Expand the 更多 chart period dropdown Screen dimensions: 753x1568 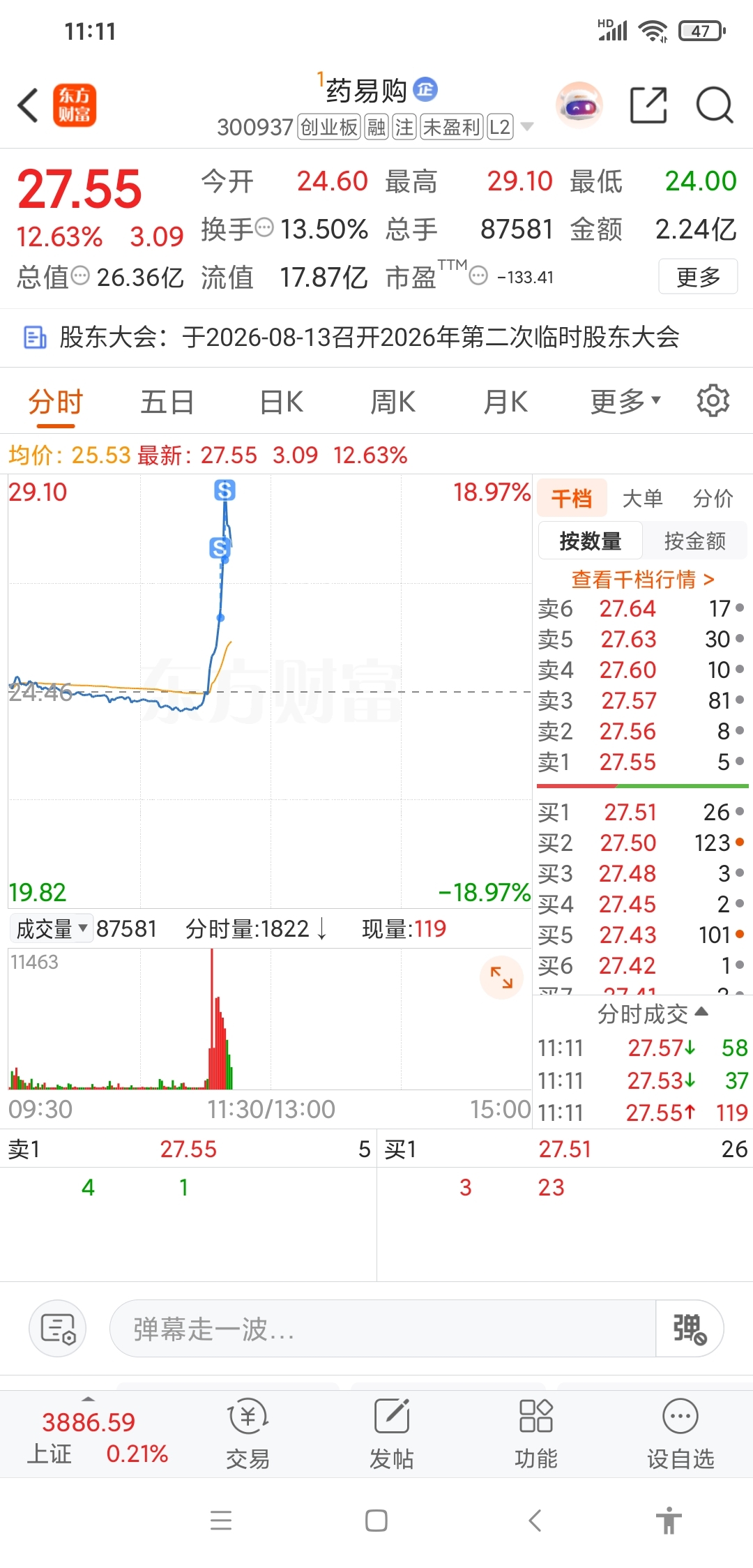tap(625, 402)
